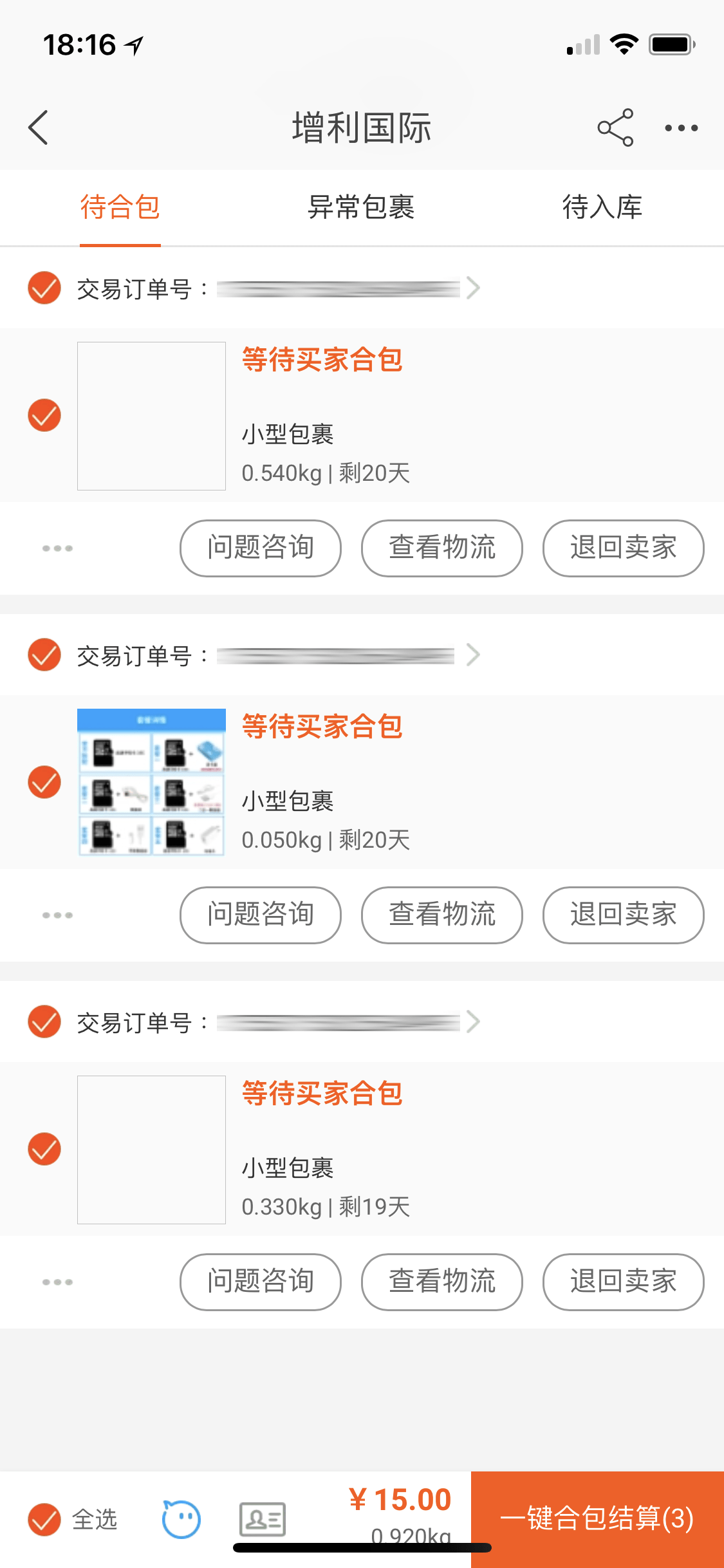724x1568 pixels.
Task: Deselect the 0.330kg package checkbox
Action: (x=44, y=1149)
